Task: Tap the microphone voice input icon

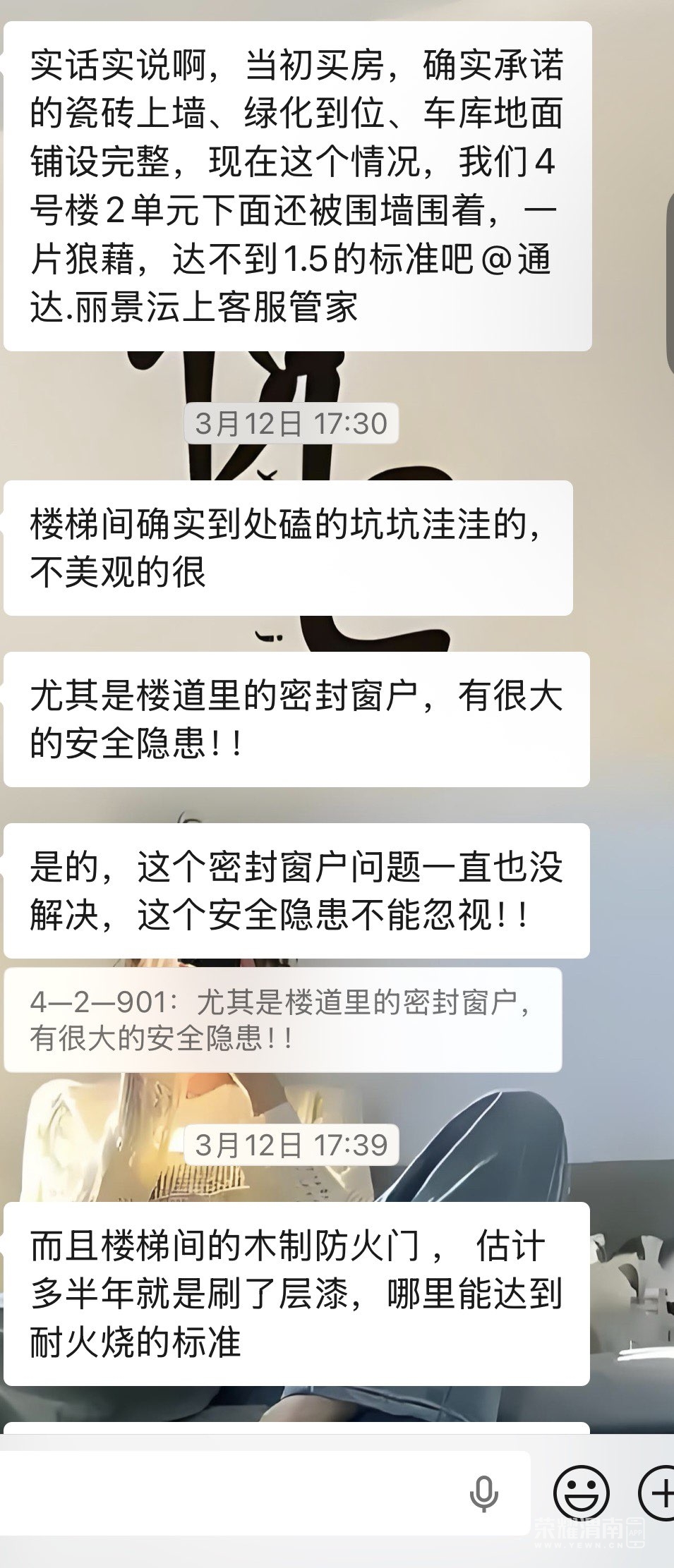Action: [x=484, y=1493]
